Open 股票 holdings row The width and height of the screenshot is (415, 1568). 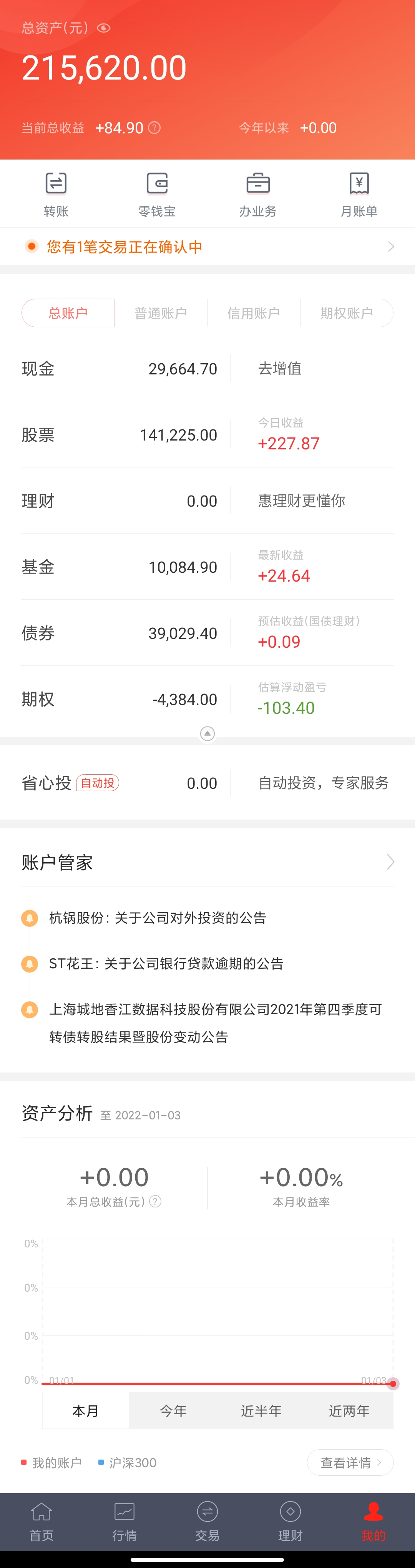tap(119, 435)
